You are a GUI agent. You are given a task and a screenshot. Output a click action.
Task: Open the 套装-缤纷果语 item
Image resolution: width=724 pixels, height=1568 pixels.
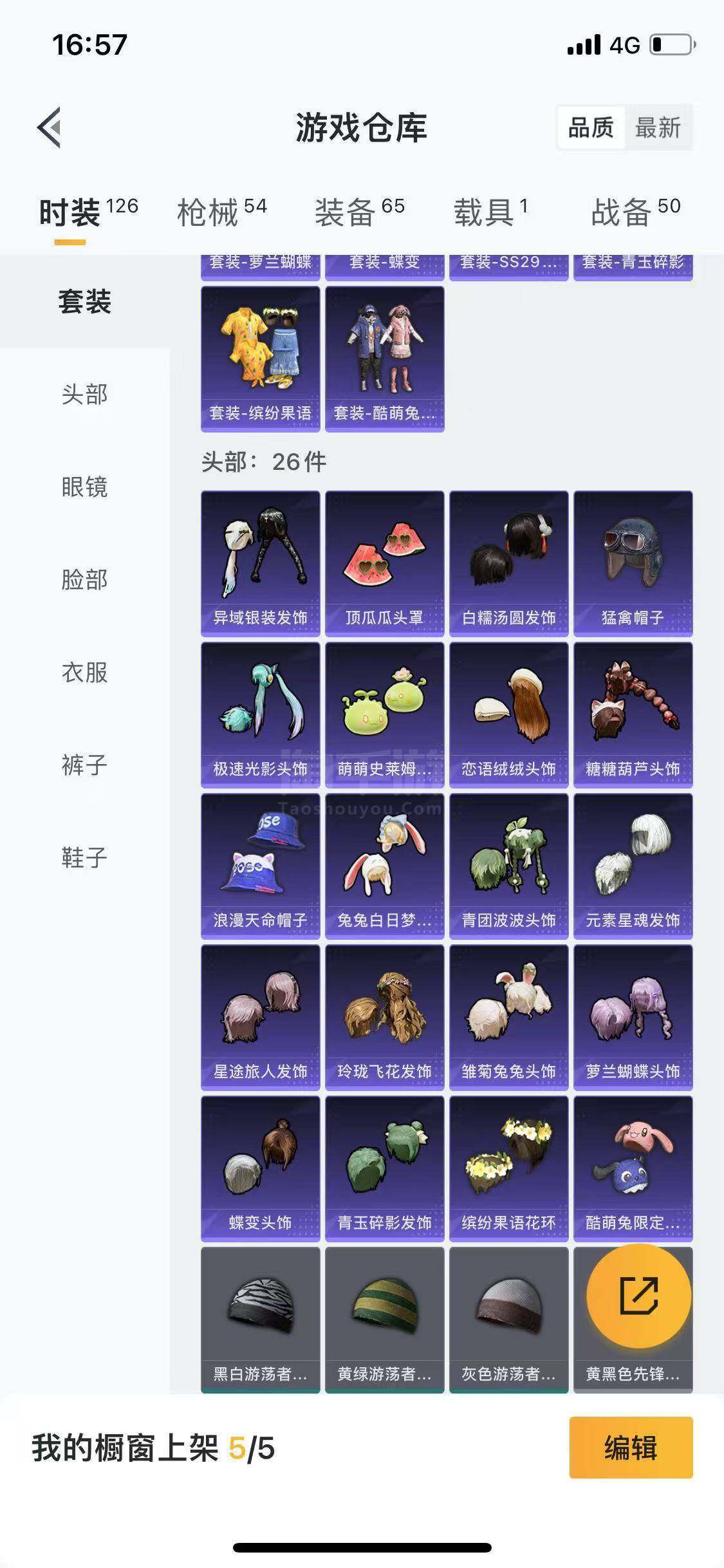click(260, 359)
